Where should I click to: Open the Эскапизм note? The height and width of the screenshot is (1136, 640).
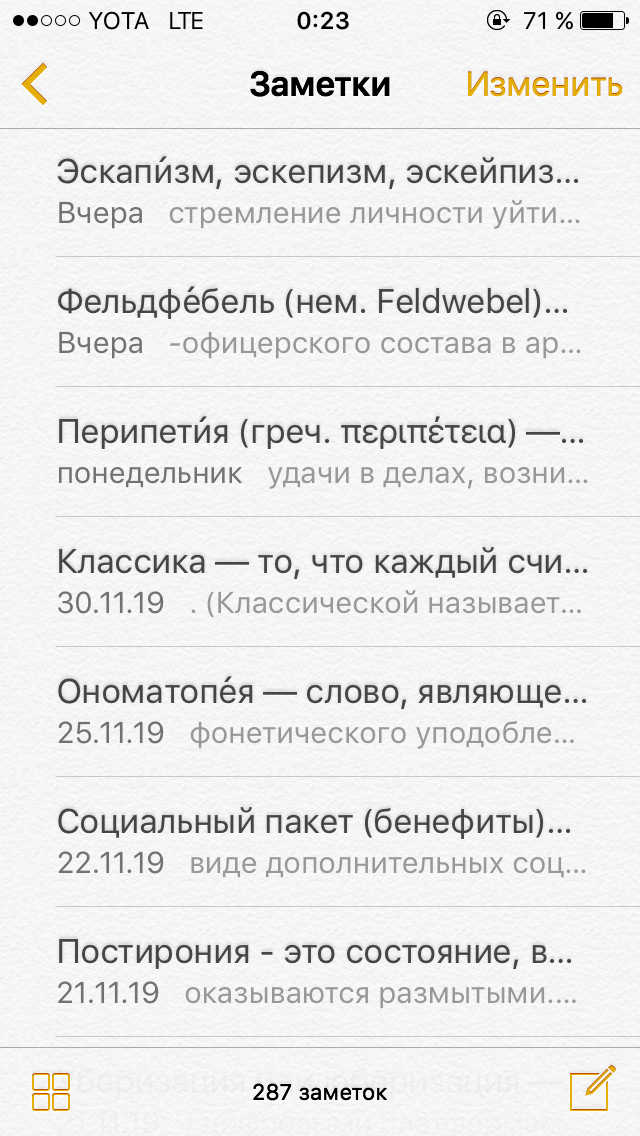[320, 192]
